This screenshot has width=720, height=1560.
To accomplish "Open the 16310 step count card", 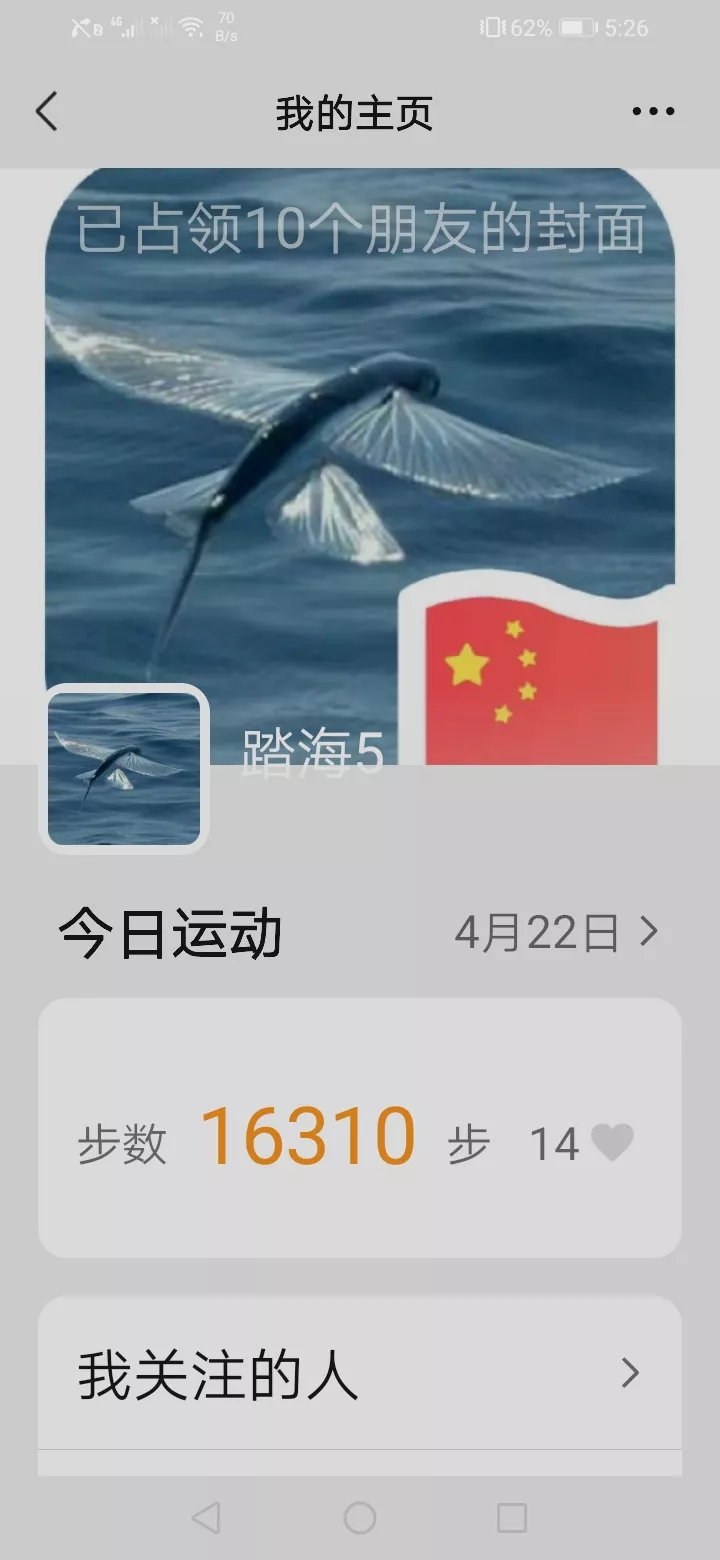I will (x=308, y=1135).
